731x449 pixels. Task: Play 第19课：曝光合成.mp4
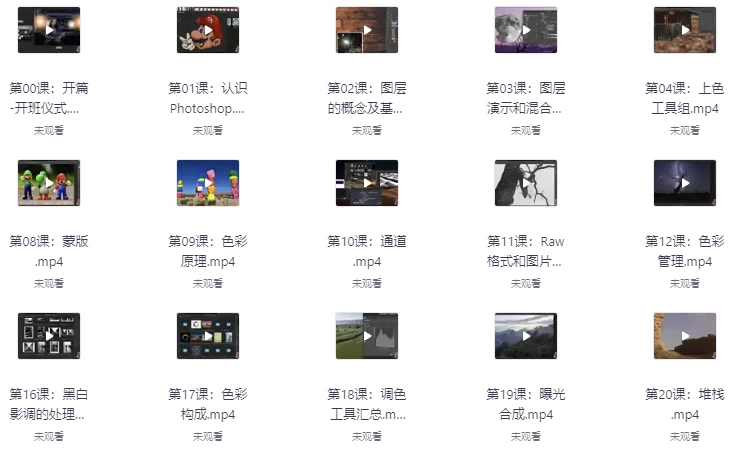pyautogui.click(x=526, y=336)
